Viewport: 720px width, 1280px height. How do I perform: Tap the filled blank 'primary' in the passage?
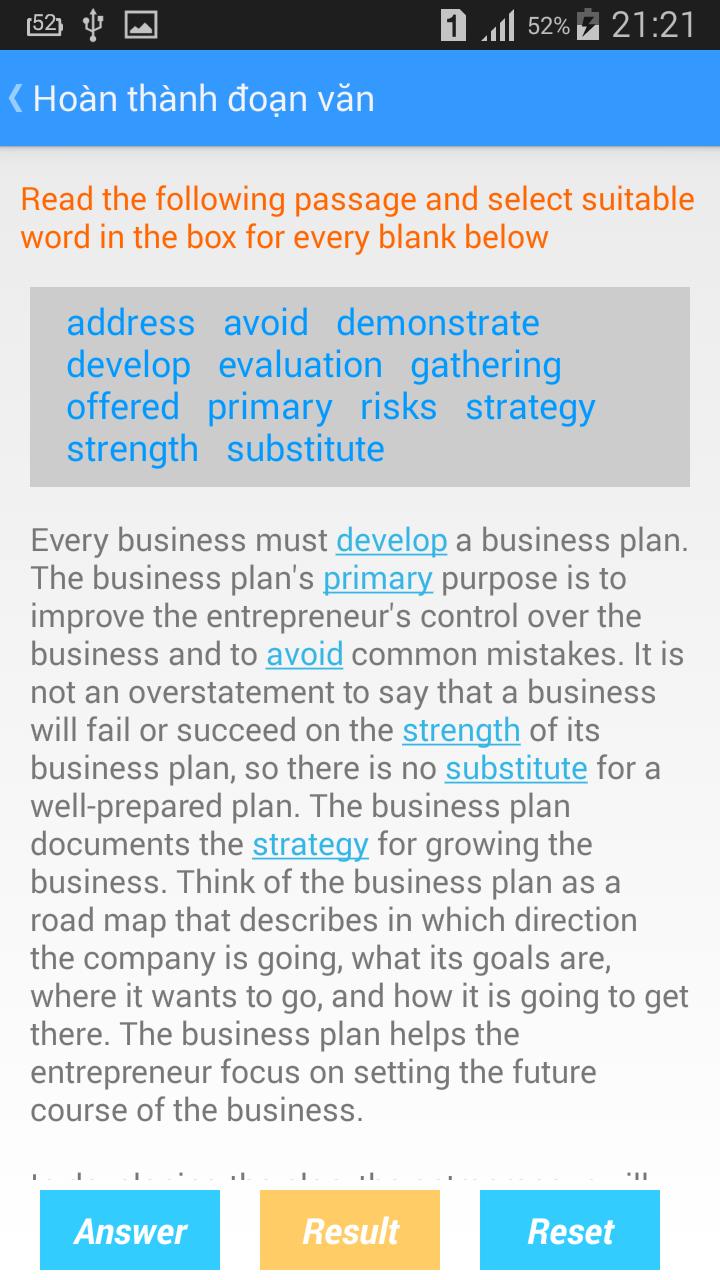(x=377, y=578)
